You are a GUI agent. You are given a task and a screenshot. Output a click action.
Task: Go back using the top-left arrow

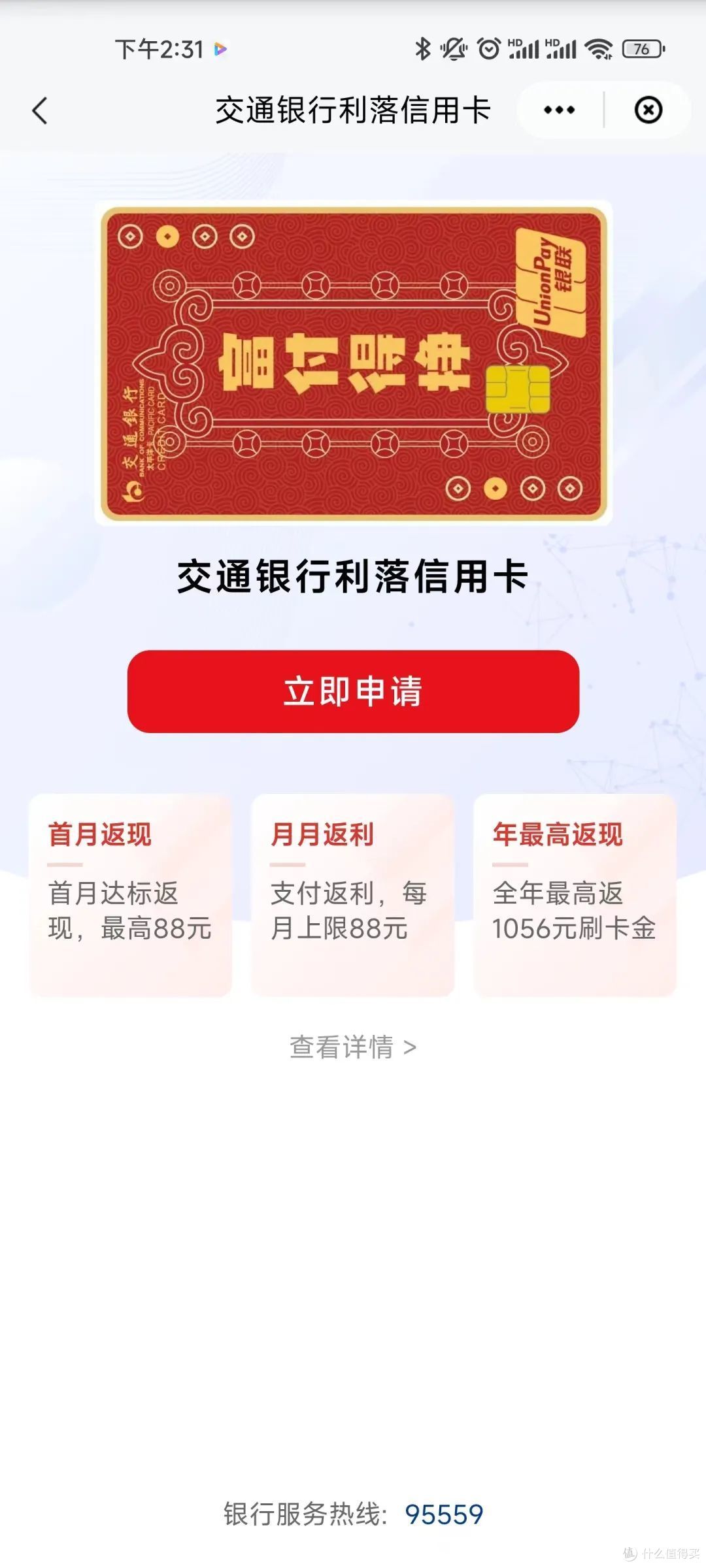[x=41, y=110]
